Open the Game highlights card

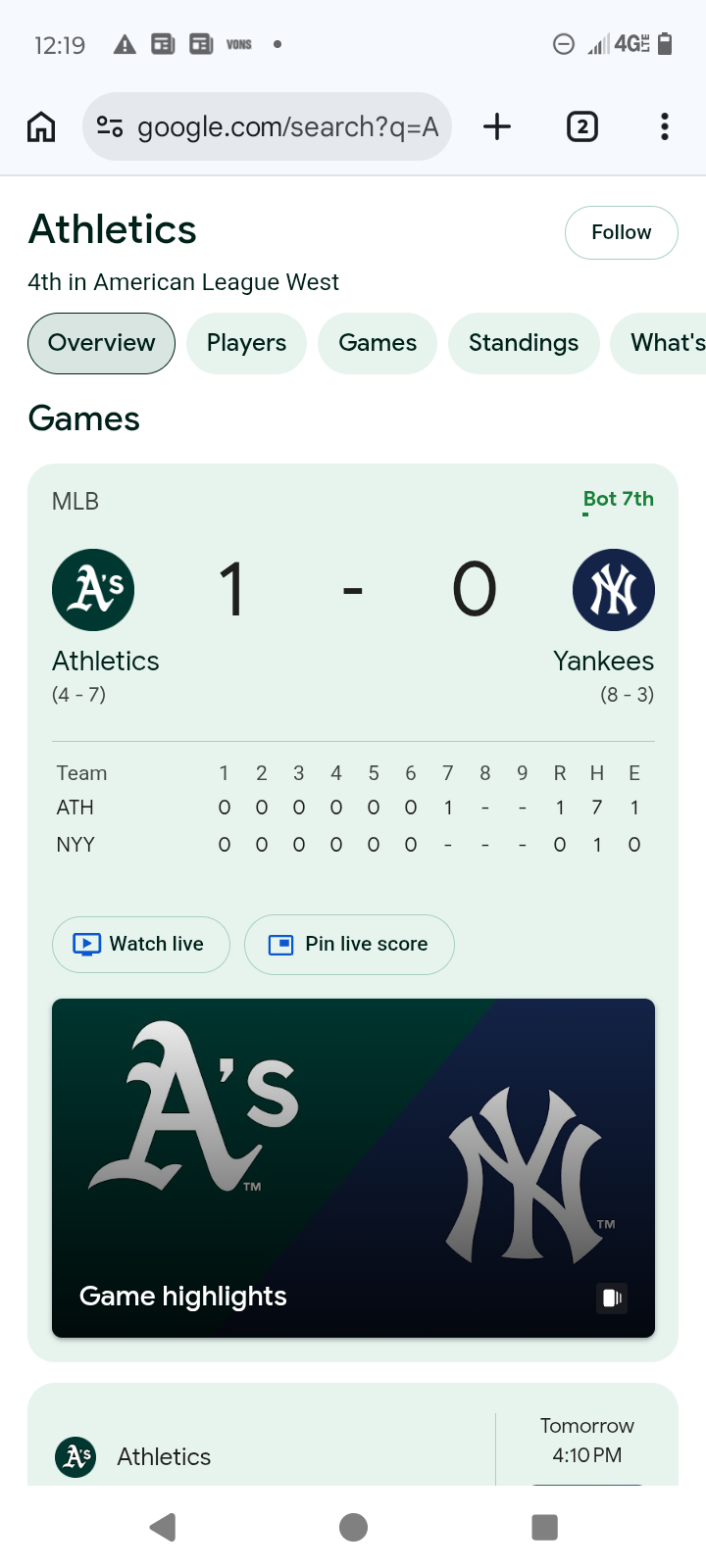[353, 1167]
